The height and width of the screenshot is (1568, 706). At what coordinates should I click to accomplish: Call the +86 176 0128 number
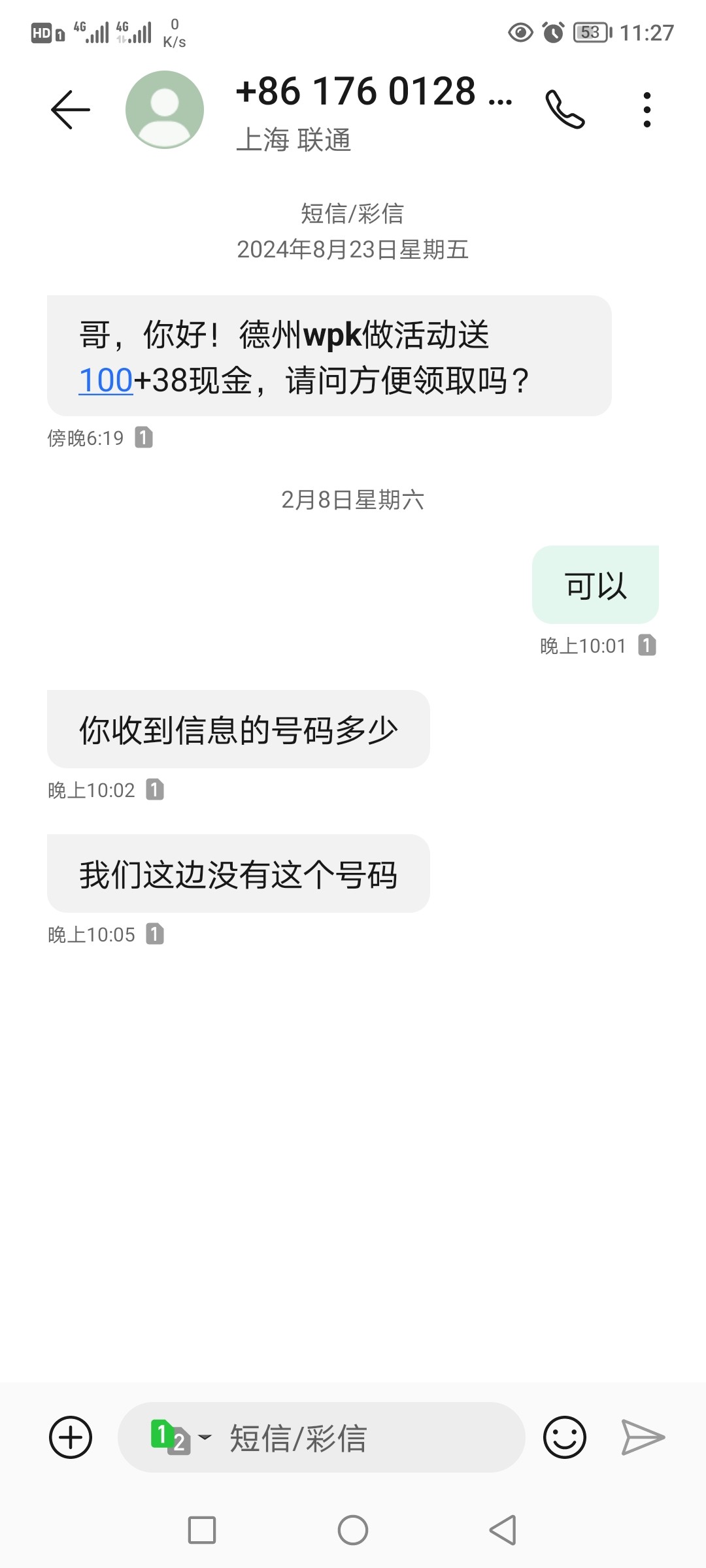(x=565, y=109)
